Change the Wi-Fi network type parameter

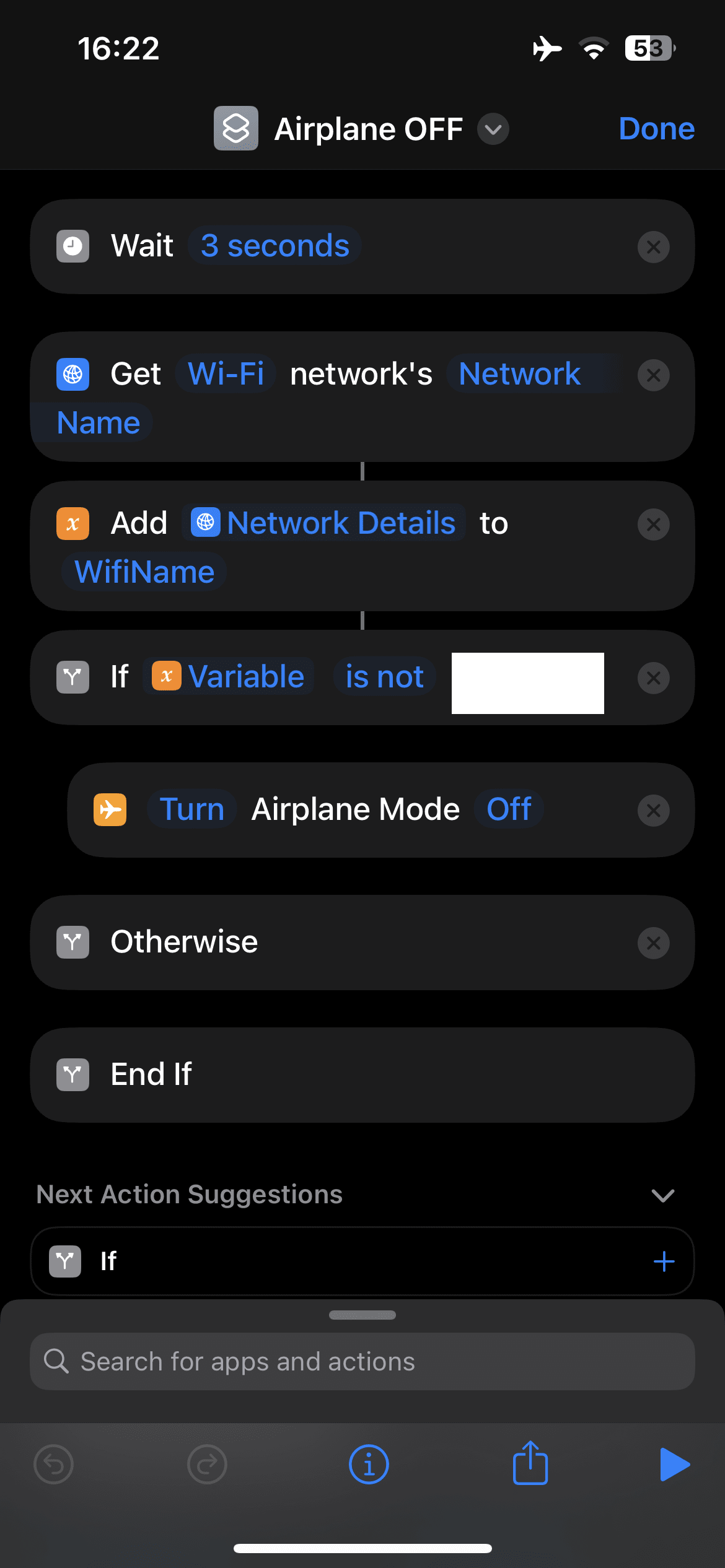[226, 374]
